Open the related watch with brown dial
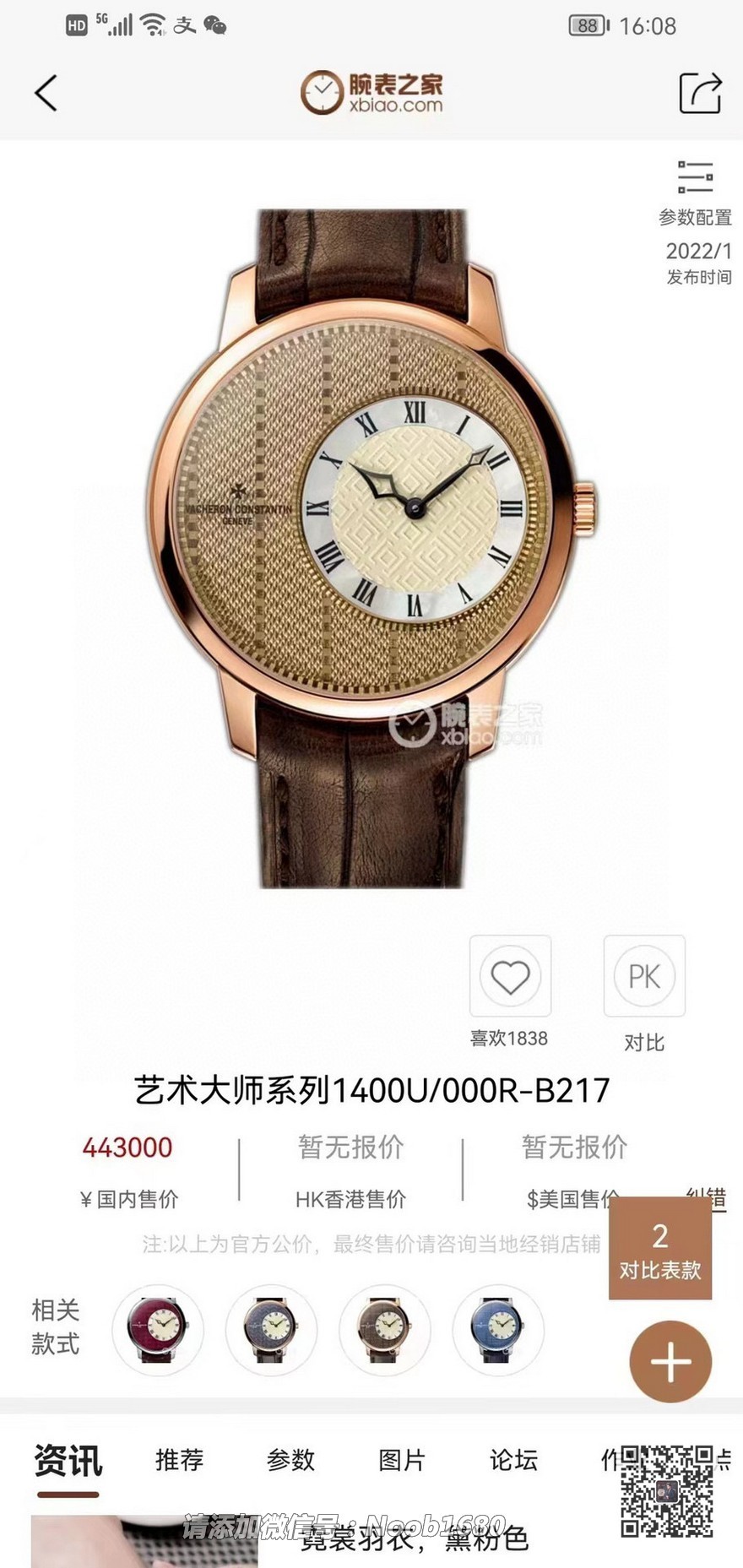This screenshot has width=743, height=1568. (x=385, y=1330)
